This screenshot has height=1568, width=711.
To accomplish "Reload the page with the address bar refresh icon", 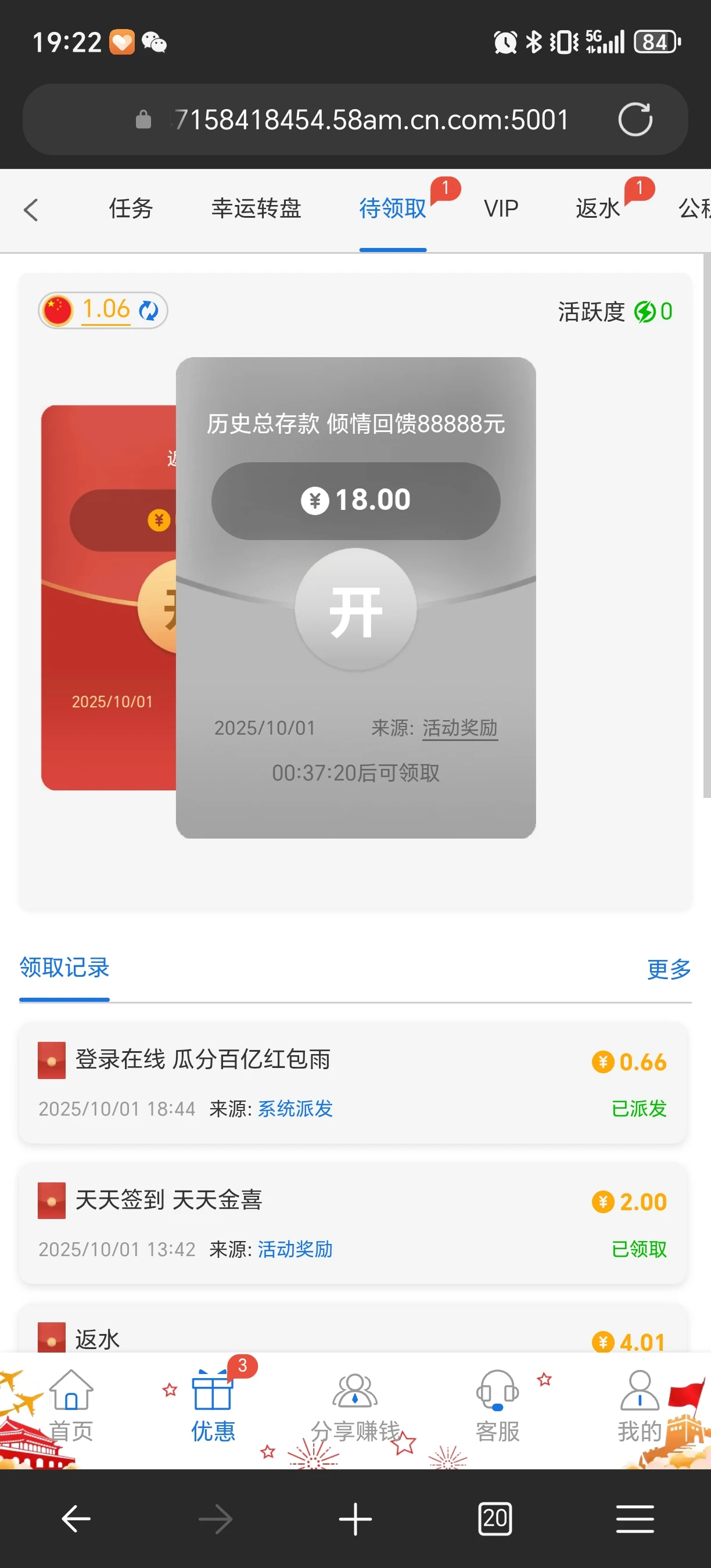I will [635, 119].
